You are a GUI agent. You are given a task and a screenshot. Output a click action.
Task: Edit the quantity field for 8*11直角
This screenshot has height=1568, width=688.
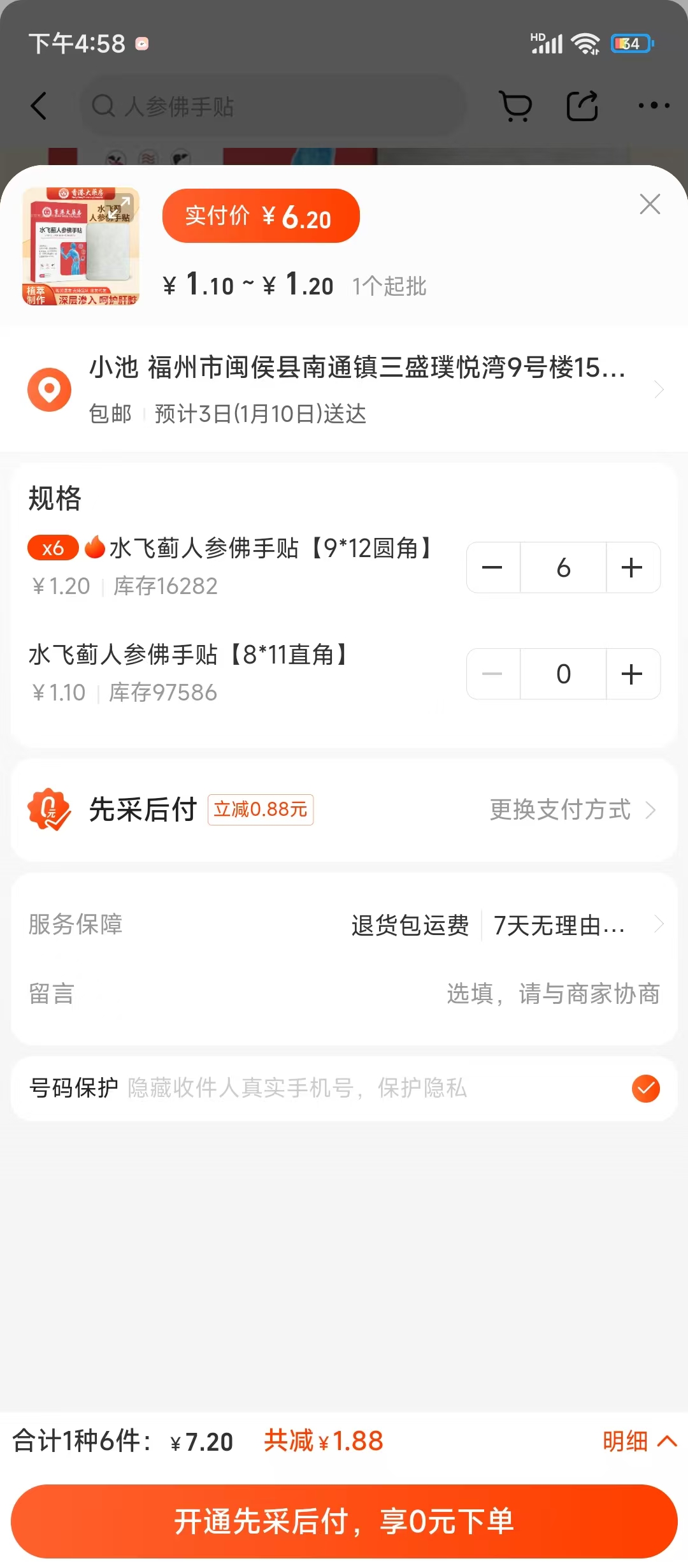click(563, 674)
